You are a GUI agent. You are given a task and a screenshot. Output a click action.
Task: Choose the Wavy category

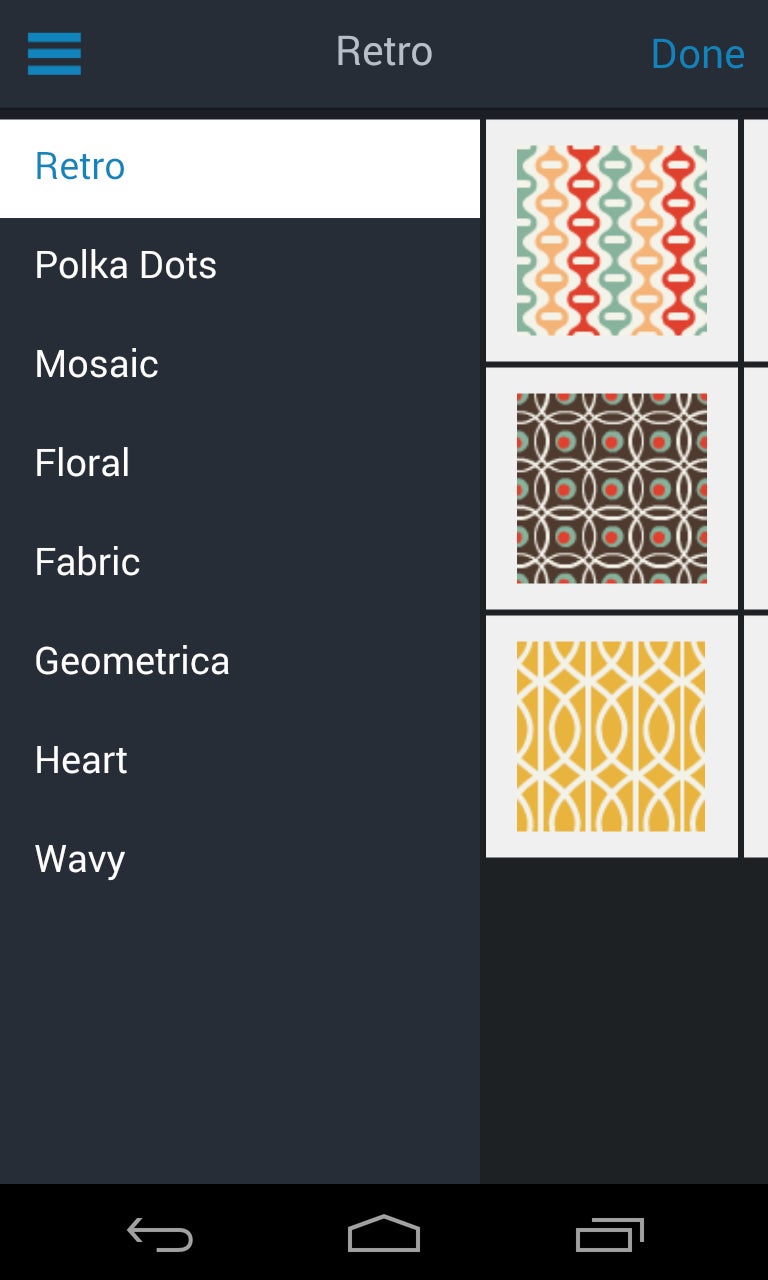(x=240, y=859)
